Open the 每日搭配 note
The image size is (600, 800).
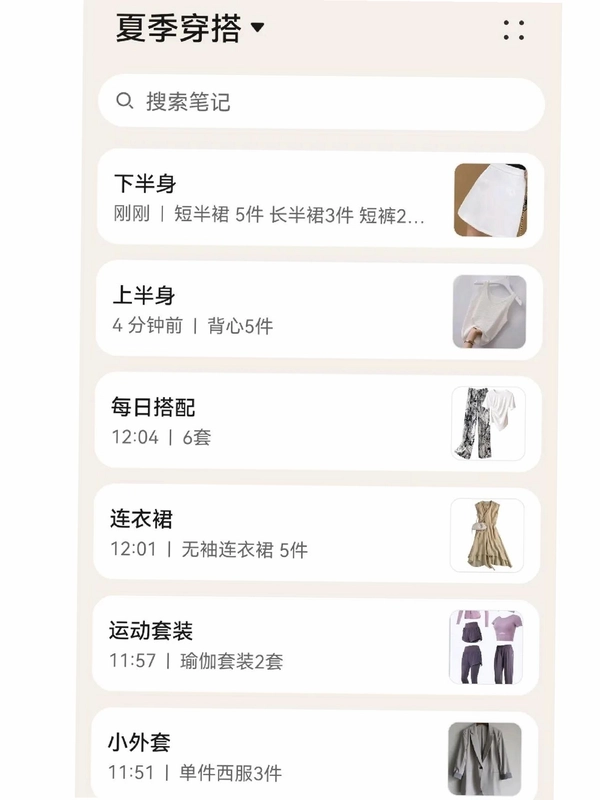(318, 423)
